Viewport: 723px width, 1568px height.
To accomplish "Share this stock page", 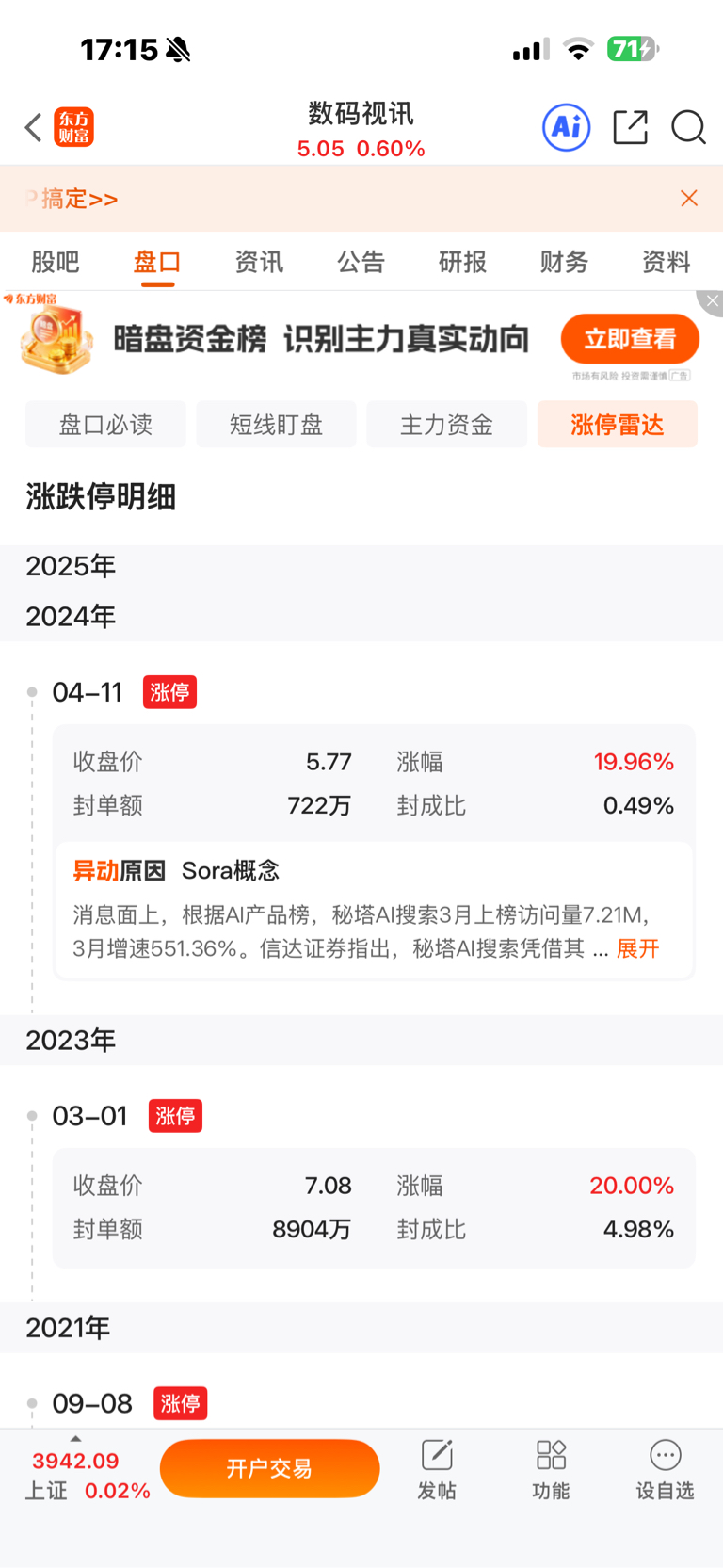I will point(630,127).
